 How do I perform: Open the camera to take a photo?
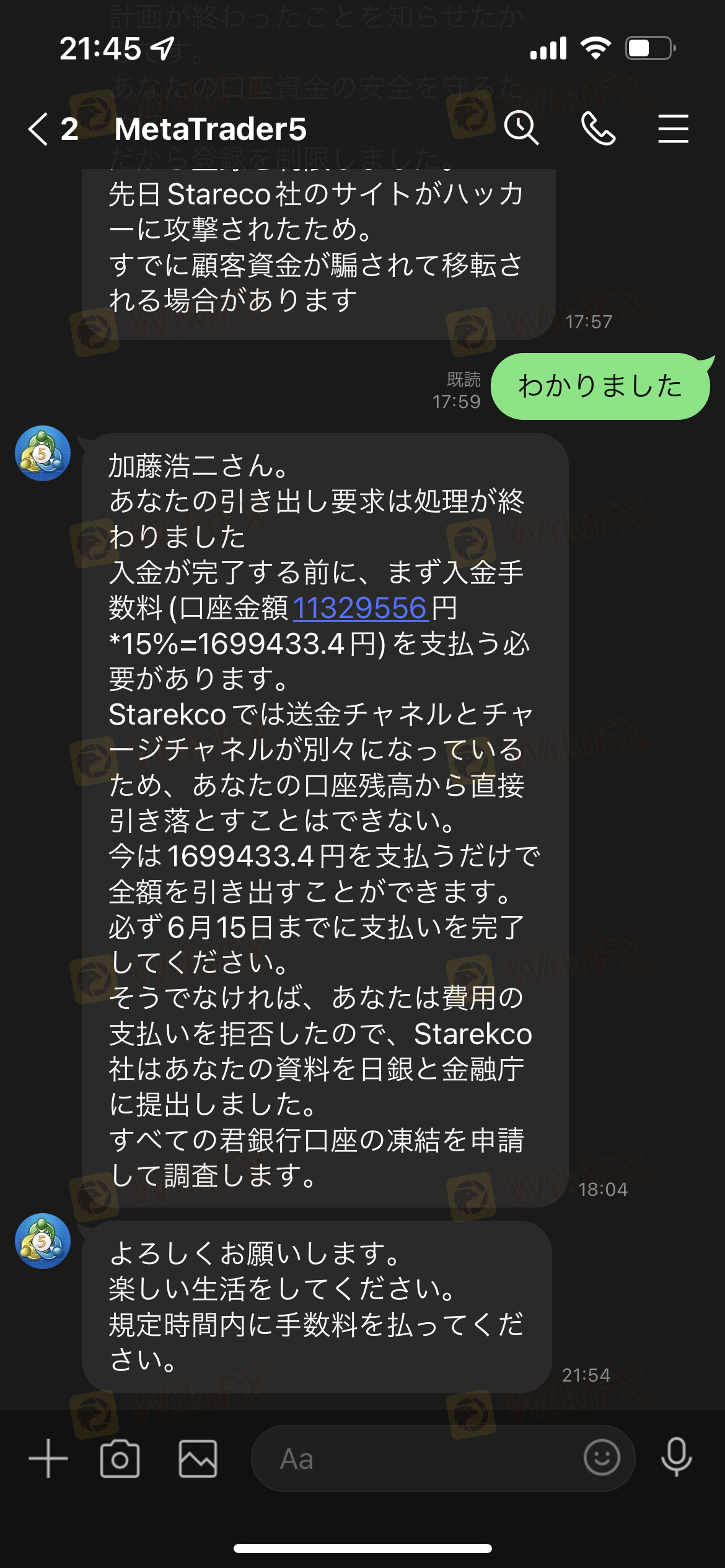pyautogui.click(x=120, y=1458)
